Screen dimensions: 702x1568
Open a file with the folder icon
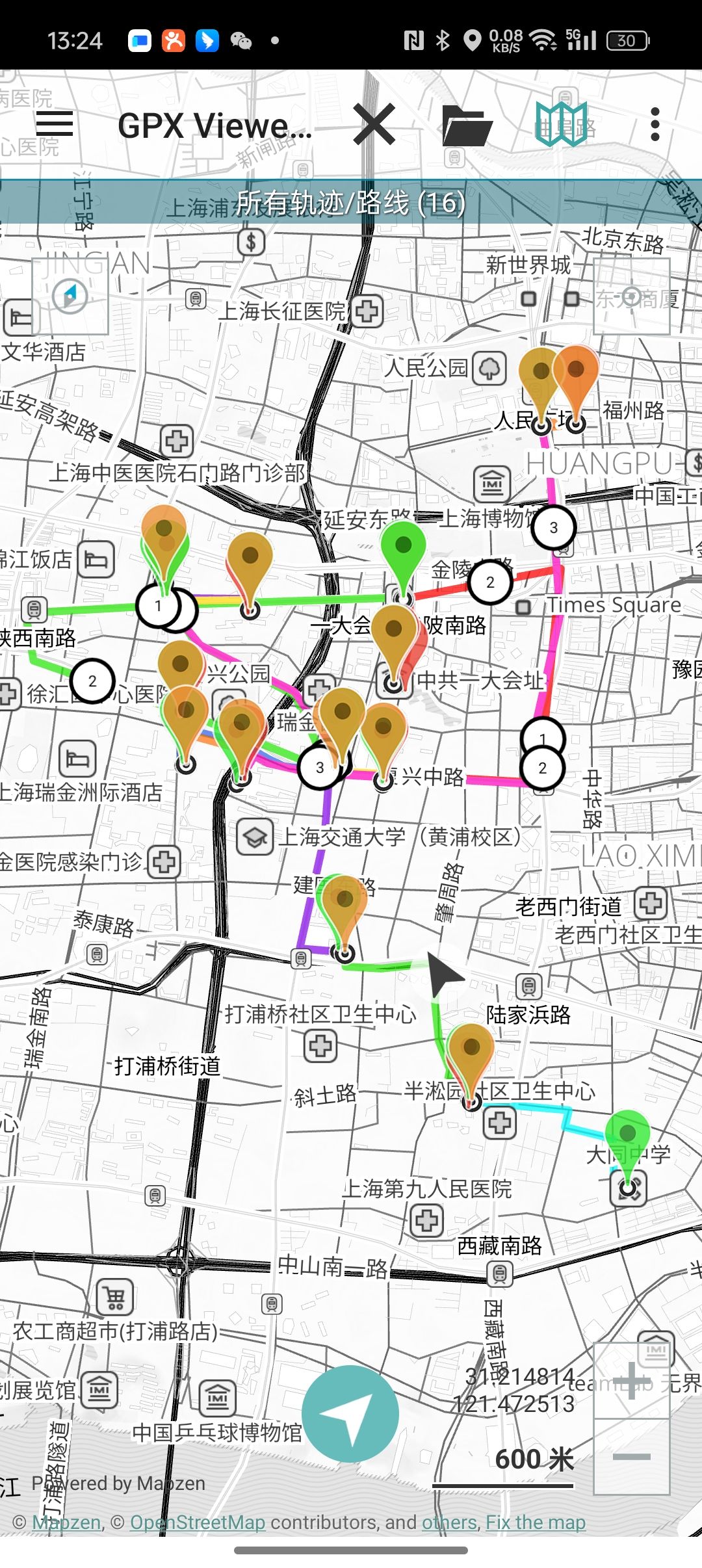[x=466, y=125]
